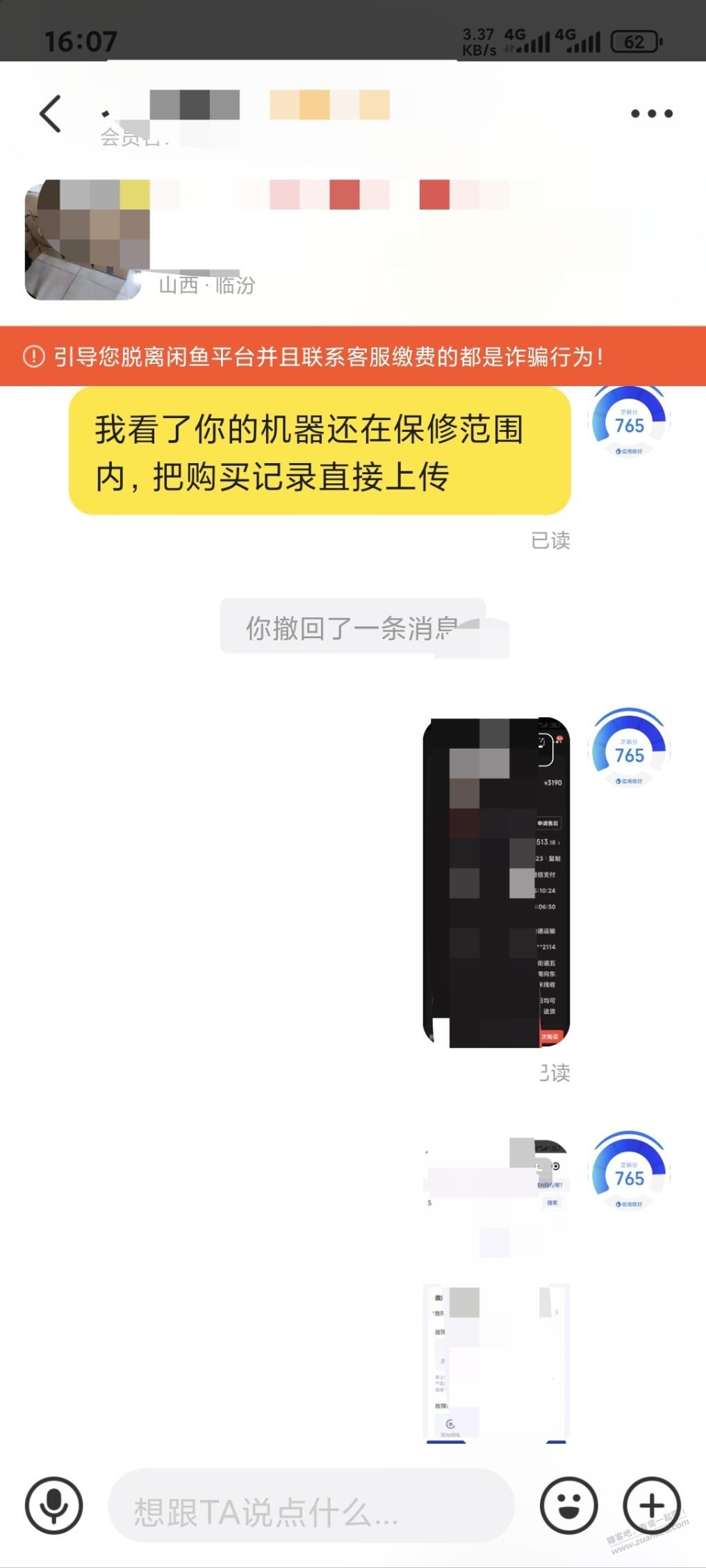View the bottom white form screenshot

tap(496, 1362)
